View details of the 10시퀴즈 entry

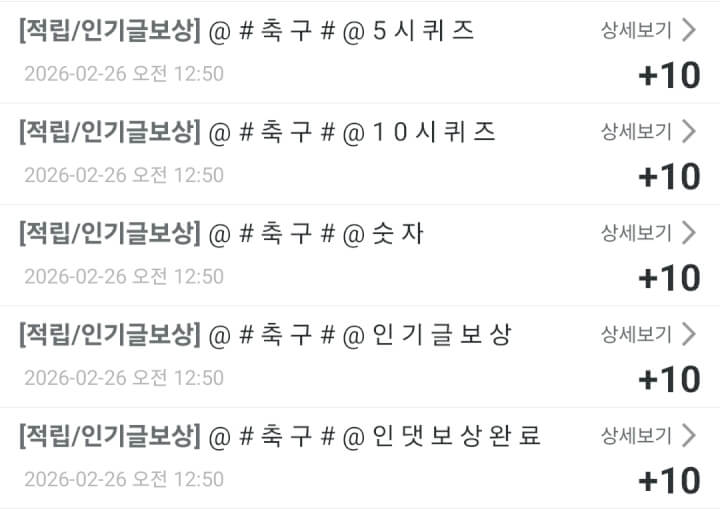pos(647,131)
